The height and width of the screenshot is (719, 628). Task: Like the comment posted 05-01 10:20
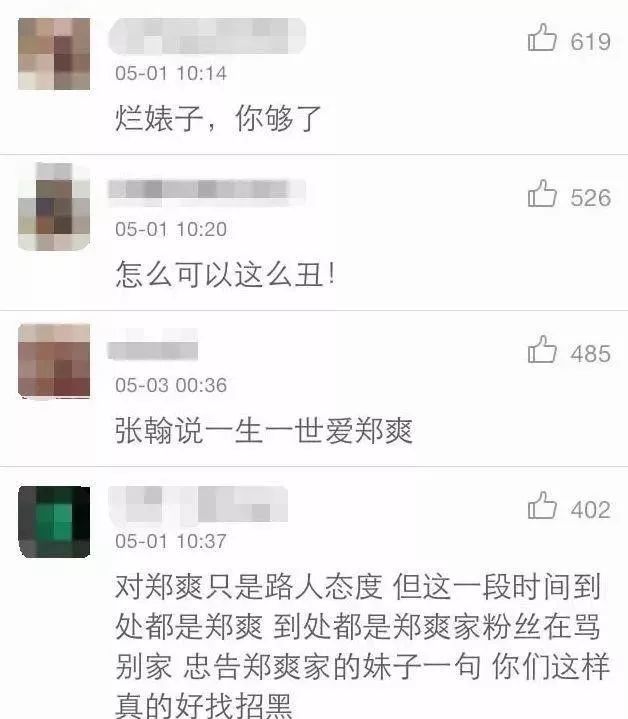click(542, 194)
